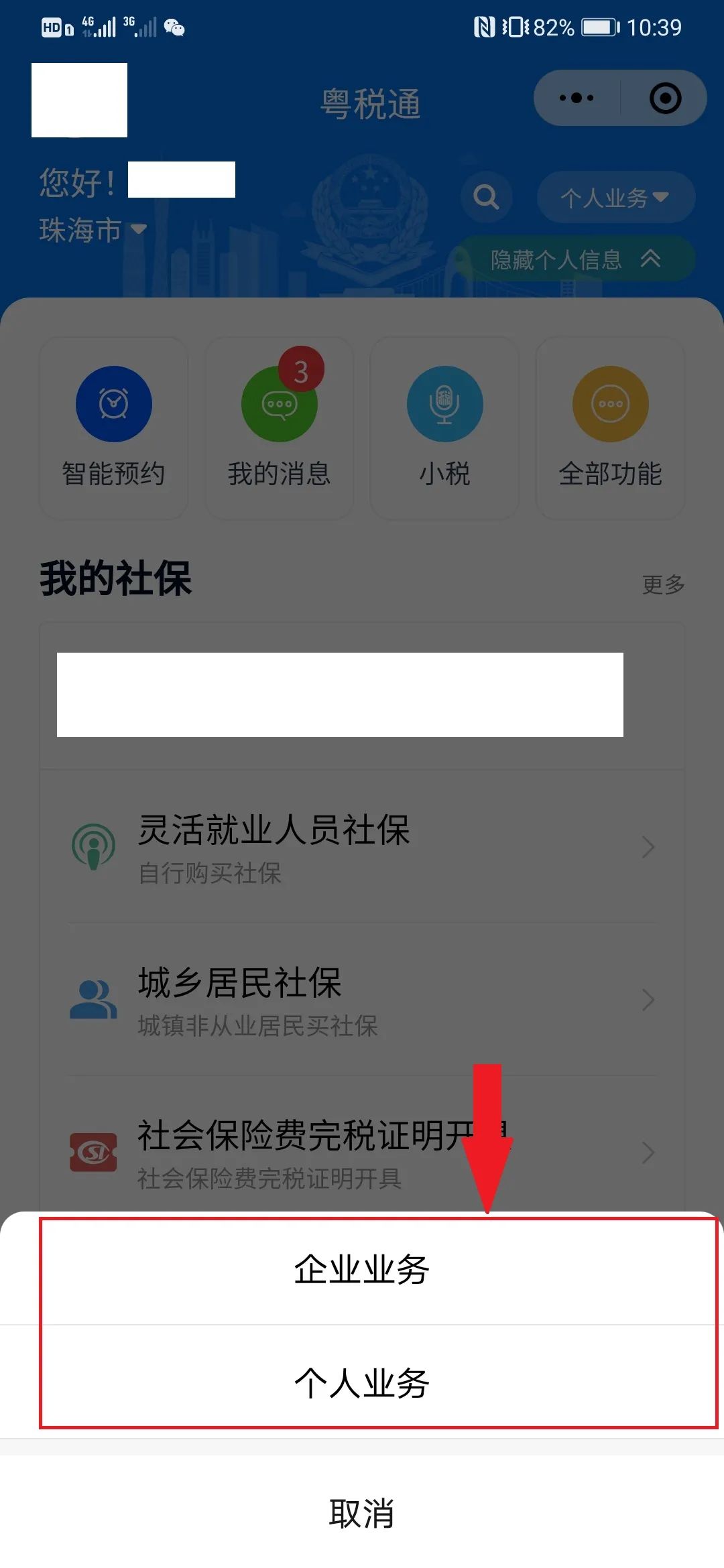Viewport: 724px width, 1568px height.
Task: Open 灵活就业人员社保
Action: point(362,847)
